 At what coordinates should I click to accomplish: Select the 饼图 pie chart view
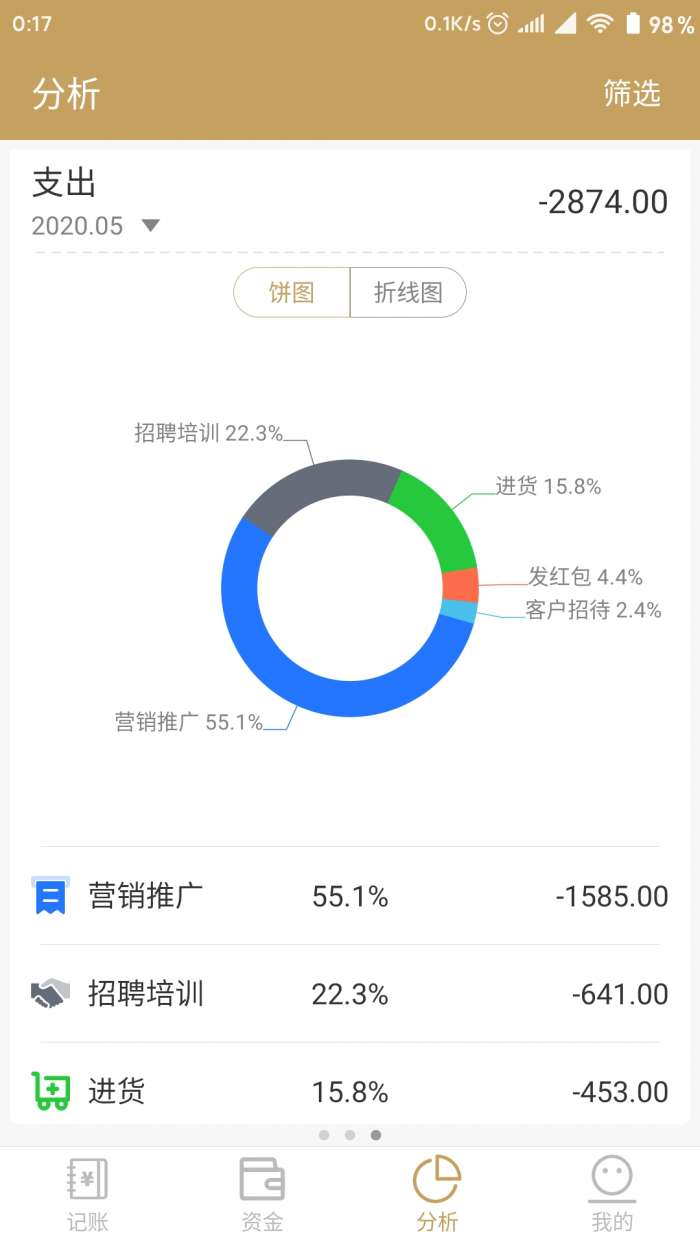(292, 292)
